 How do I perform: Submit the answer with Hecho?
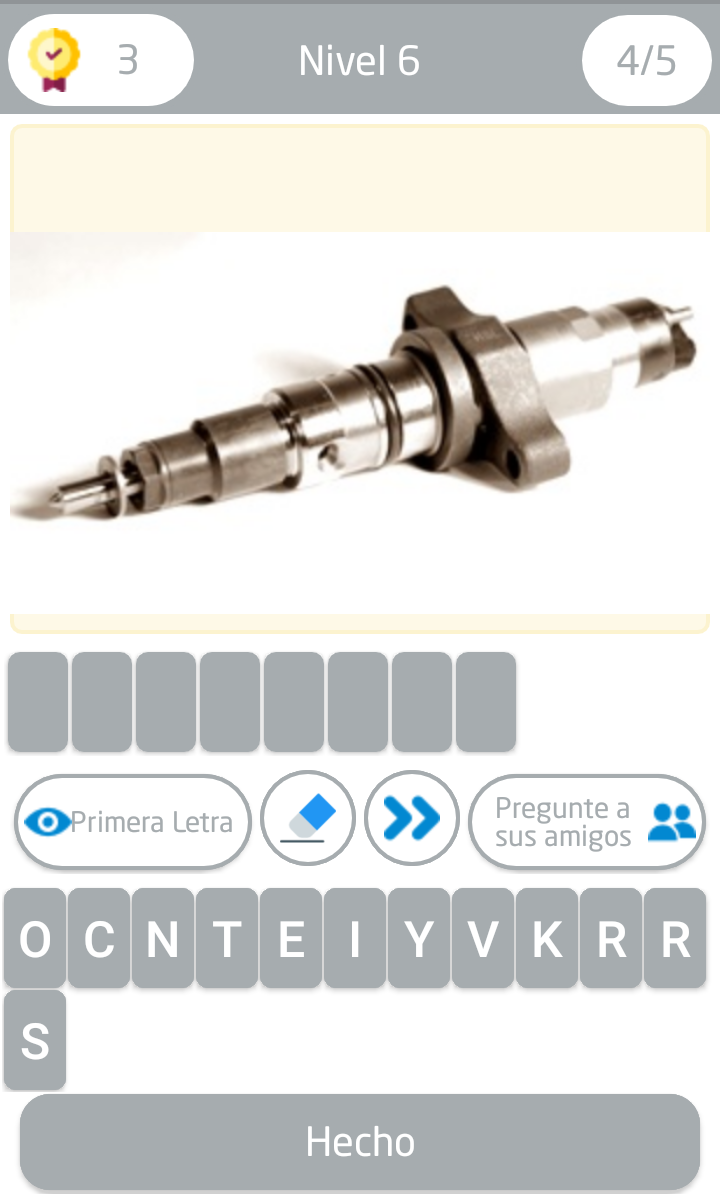click(x=360, y=1141)
